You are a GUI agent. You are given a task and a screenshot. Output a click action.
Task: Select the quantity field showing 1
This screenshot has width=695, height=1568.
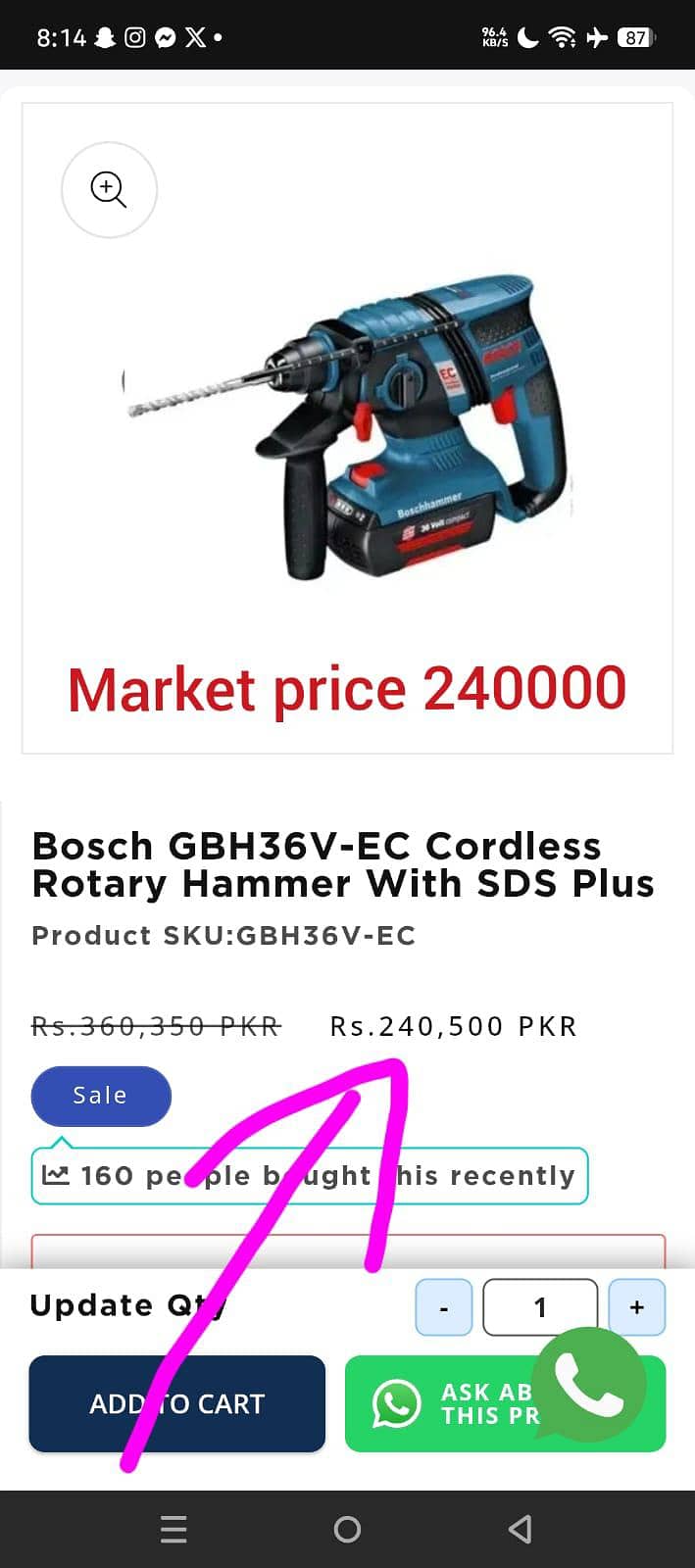(x=540, y=1307)
